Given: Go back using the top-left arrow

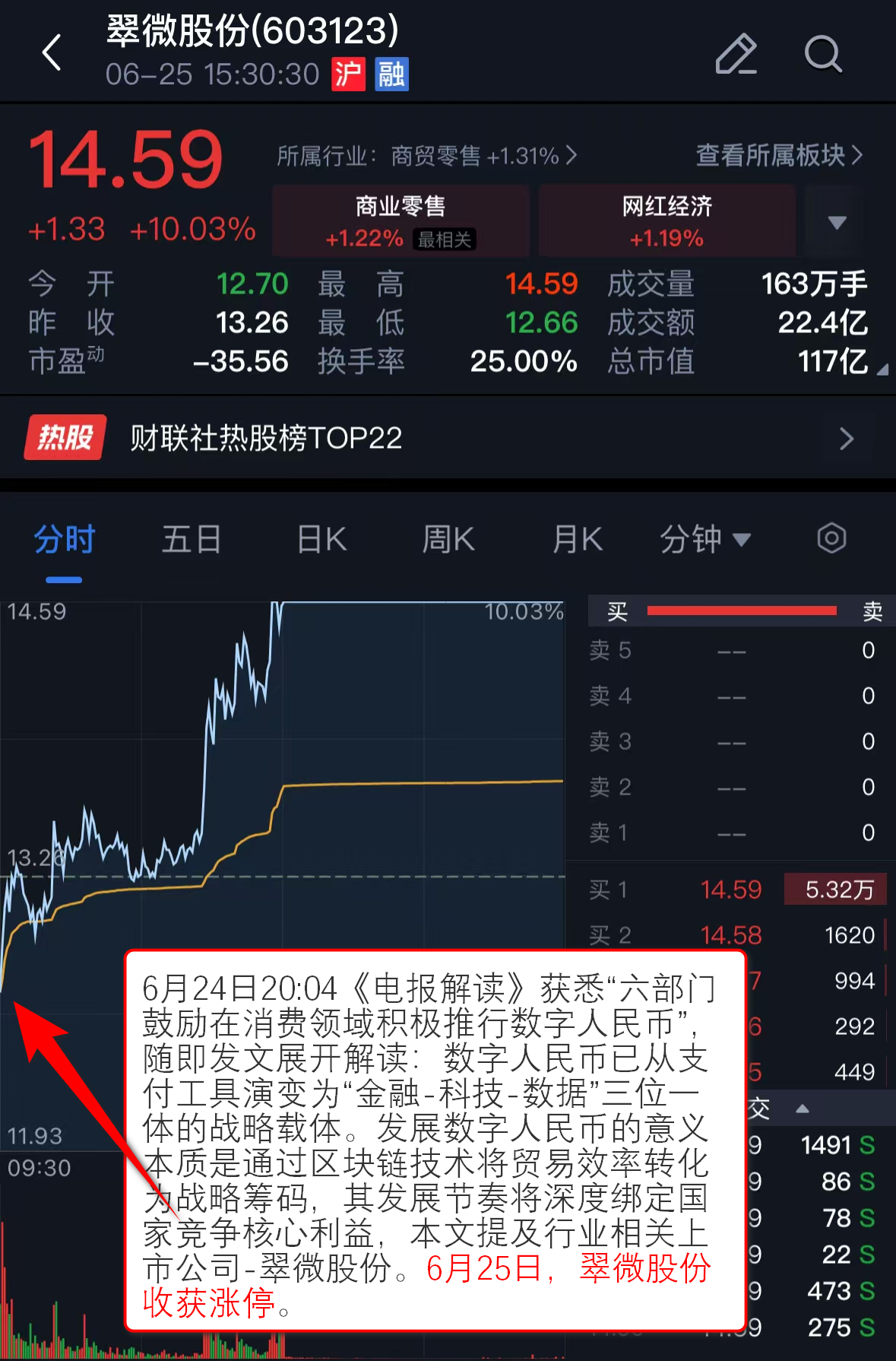Looking at the screenshot, I should point(52,53).
